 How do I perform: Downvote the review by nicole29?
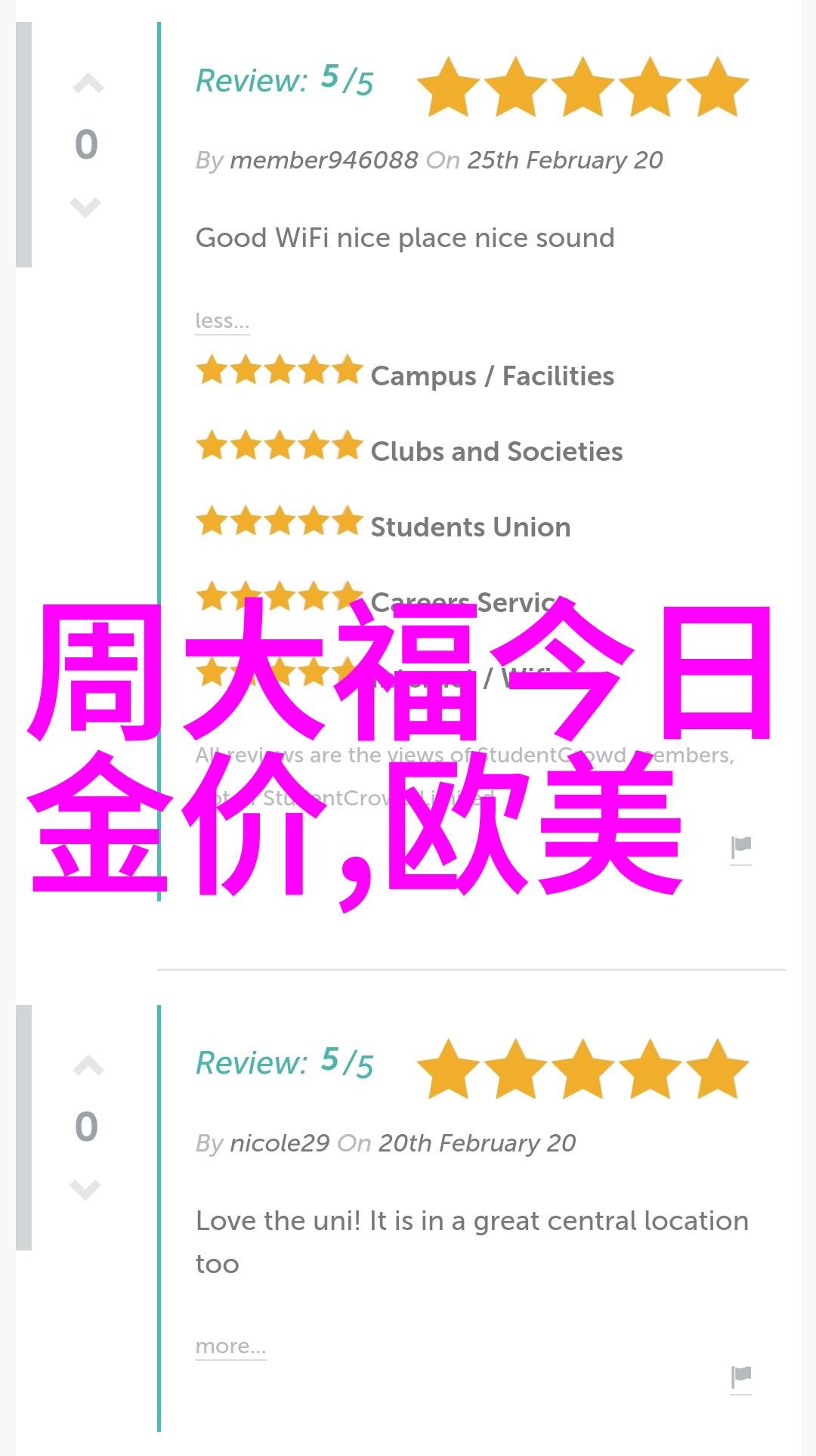click(x=85, y=1189)
